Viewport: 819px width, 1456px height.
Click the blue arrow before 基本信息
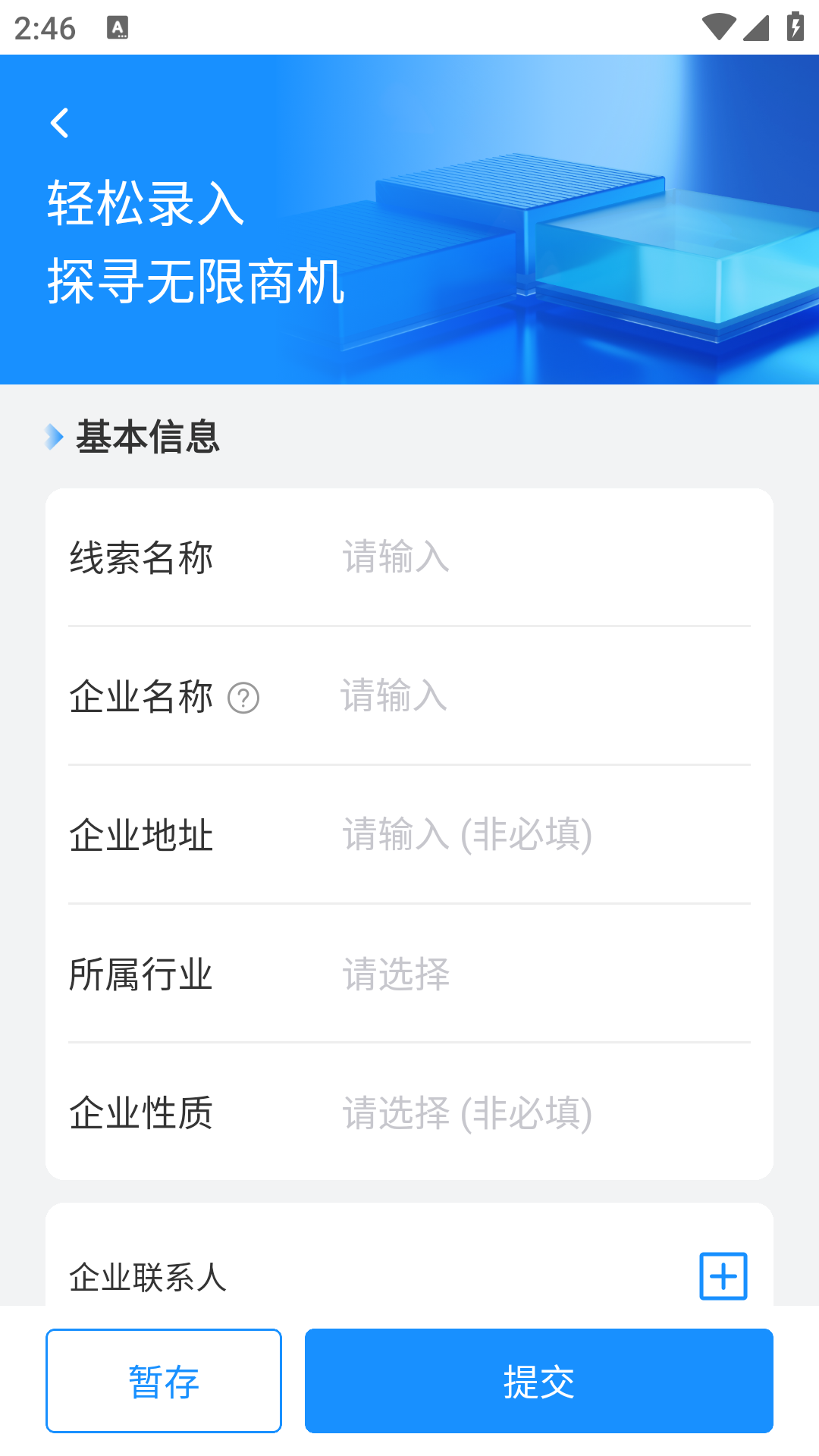click(52, 436)
